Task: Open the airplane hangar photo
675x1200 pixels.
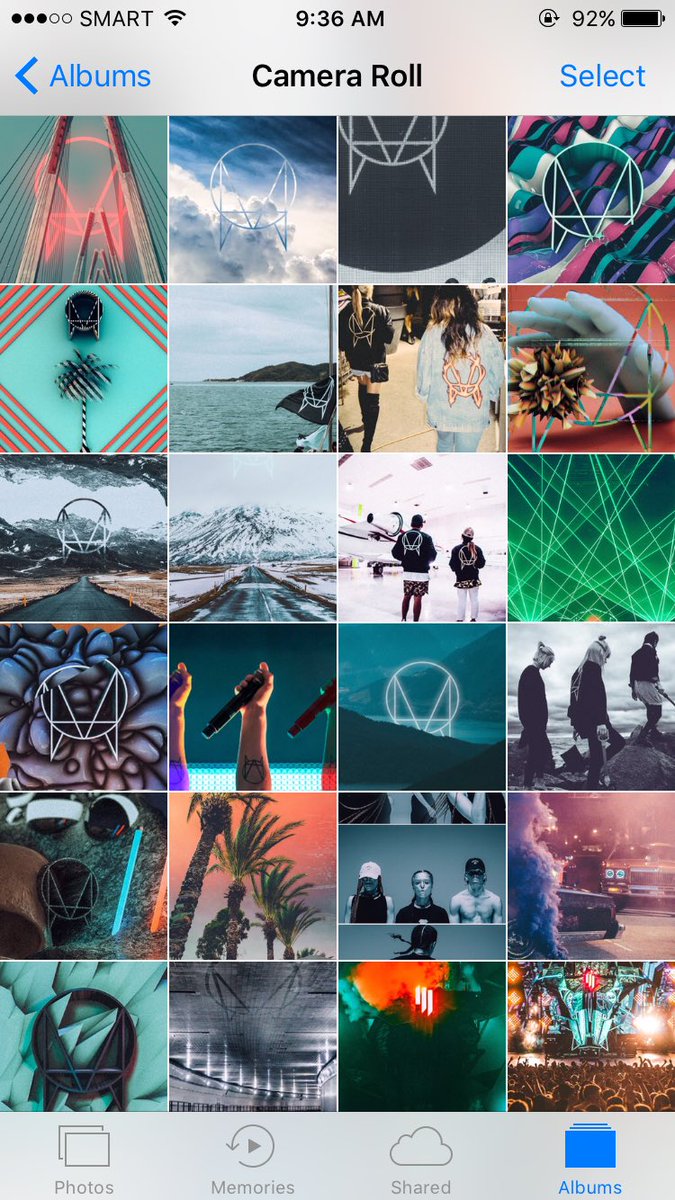Action: [x=421, y=537]
